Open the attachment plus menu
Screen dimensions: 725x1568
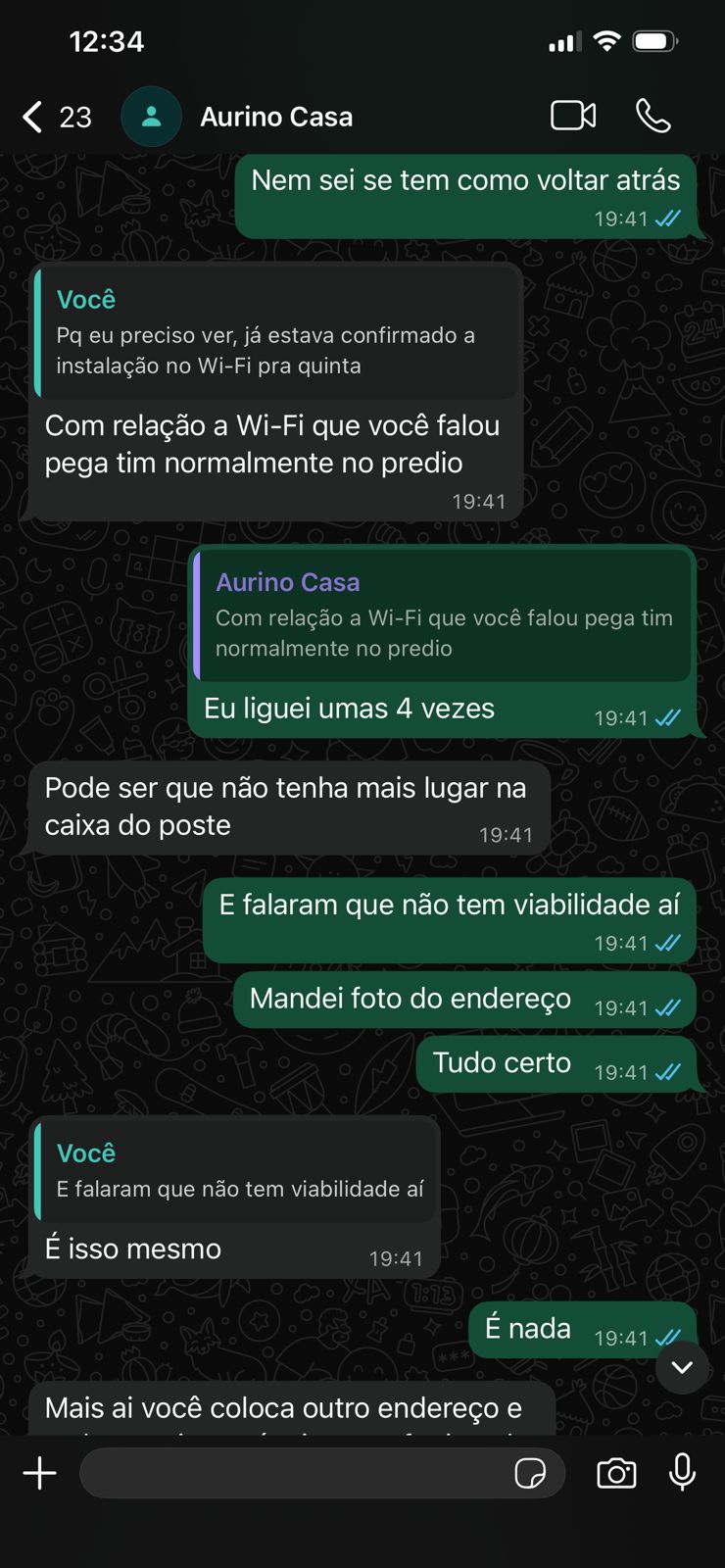(40, 1473)
